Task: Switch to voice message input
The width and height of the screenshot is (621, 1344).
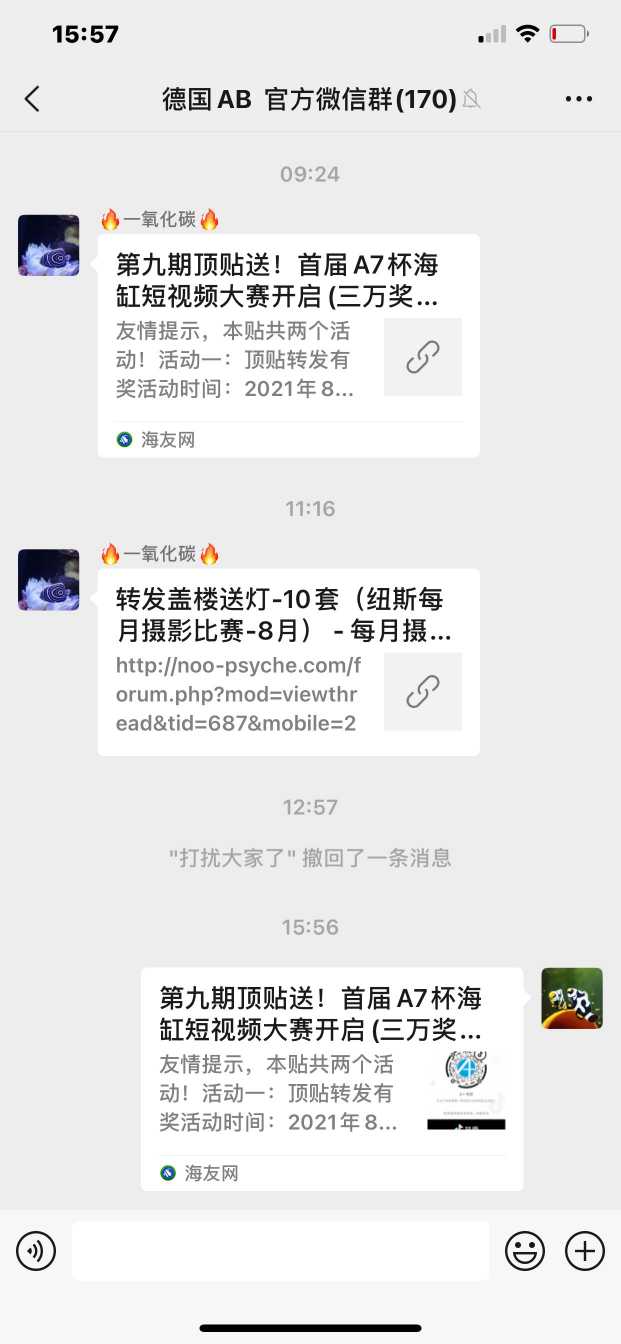Action: click(36, 1251)
